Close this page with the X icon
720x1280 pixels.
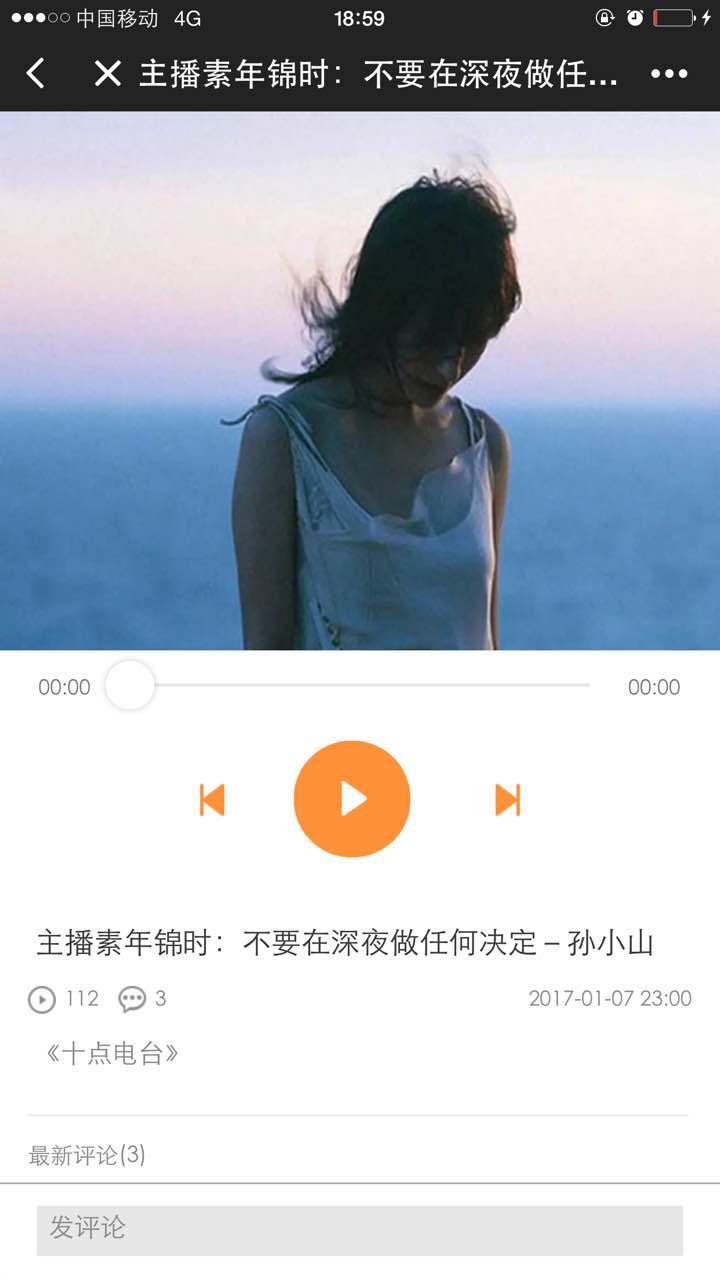[107, 73]
